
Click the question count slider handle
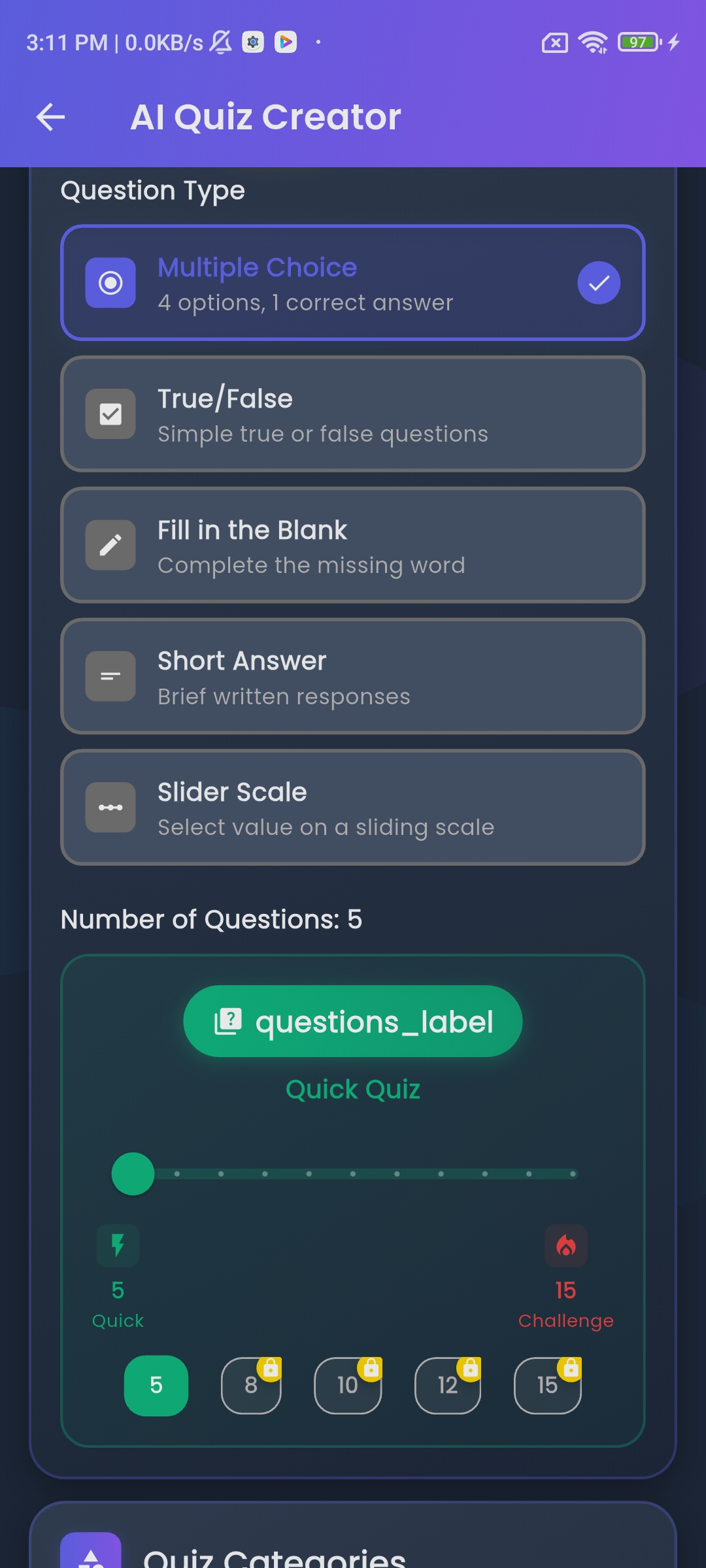coord(133,1173)
